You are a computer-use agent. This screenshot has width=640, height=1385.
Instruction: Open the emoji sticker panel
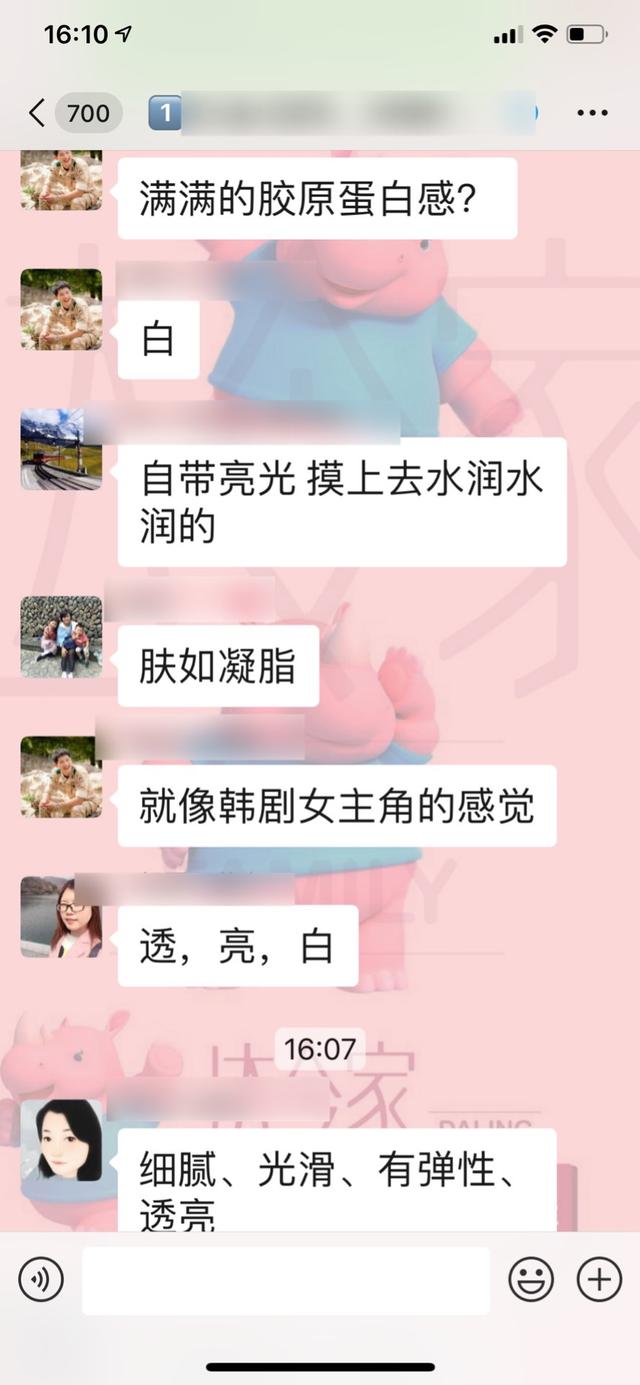click(x=531, y=1279)
